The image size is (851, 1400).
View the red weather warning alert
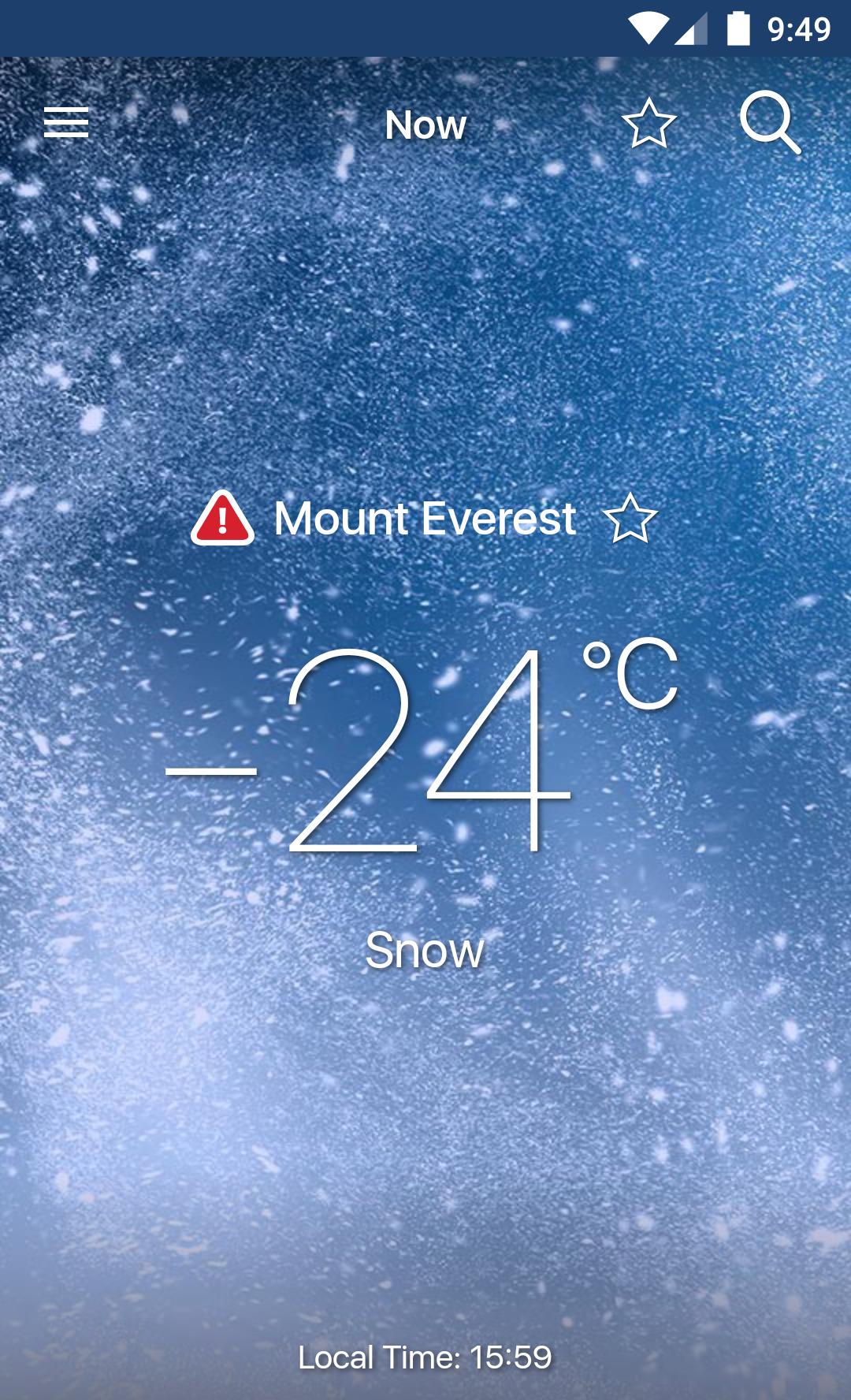coord(223,519)
